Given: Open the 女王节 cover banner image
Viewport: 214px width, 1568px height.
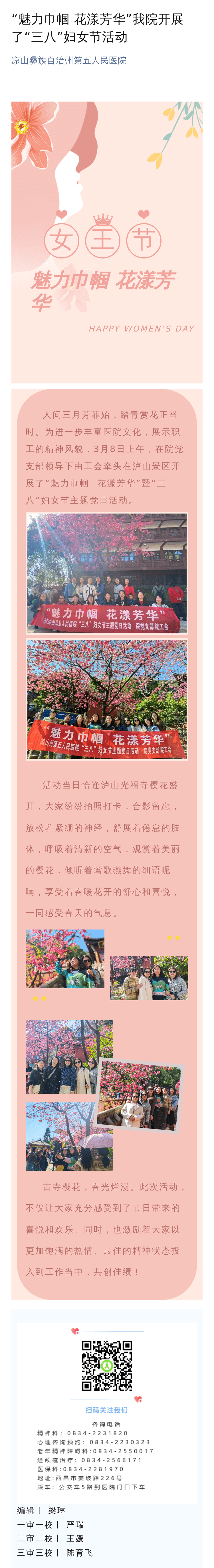Looking at the screenshot, I should (107, 242).
